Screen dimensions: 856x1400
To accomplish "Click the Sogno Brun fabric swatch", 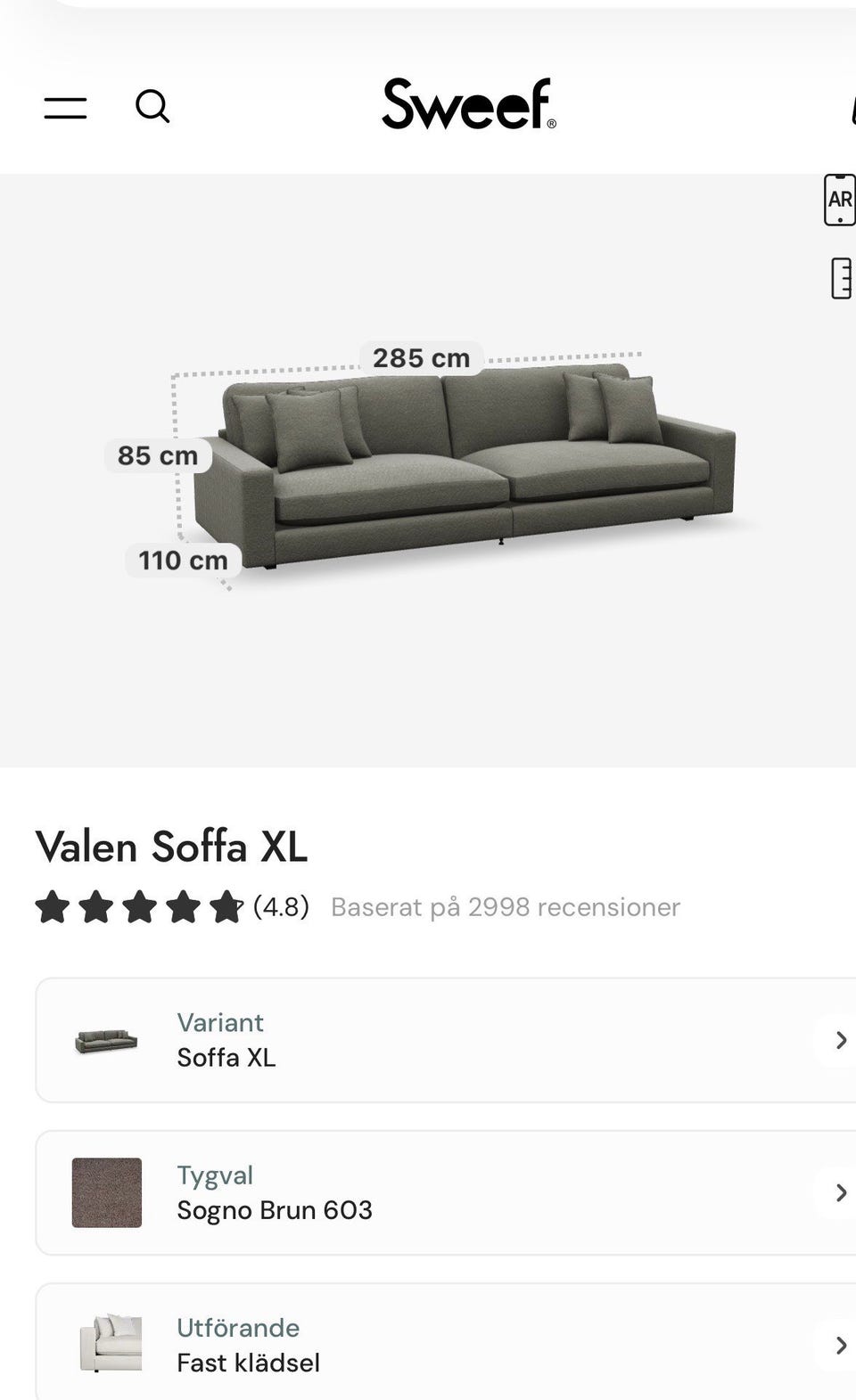I will [x=107, y=1193].
